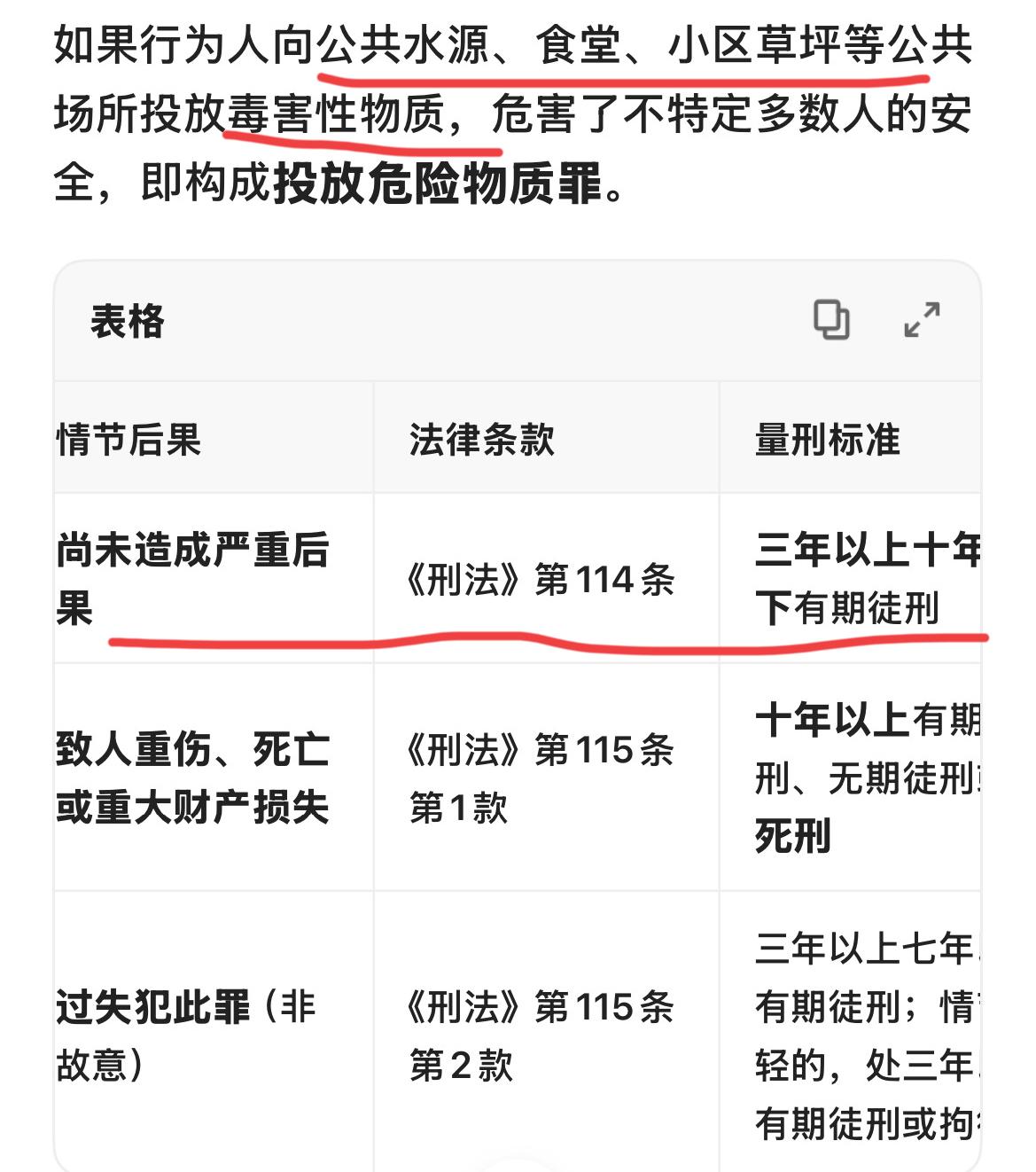Click the expand table fullscreen icon

[922, 321]
